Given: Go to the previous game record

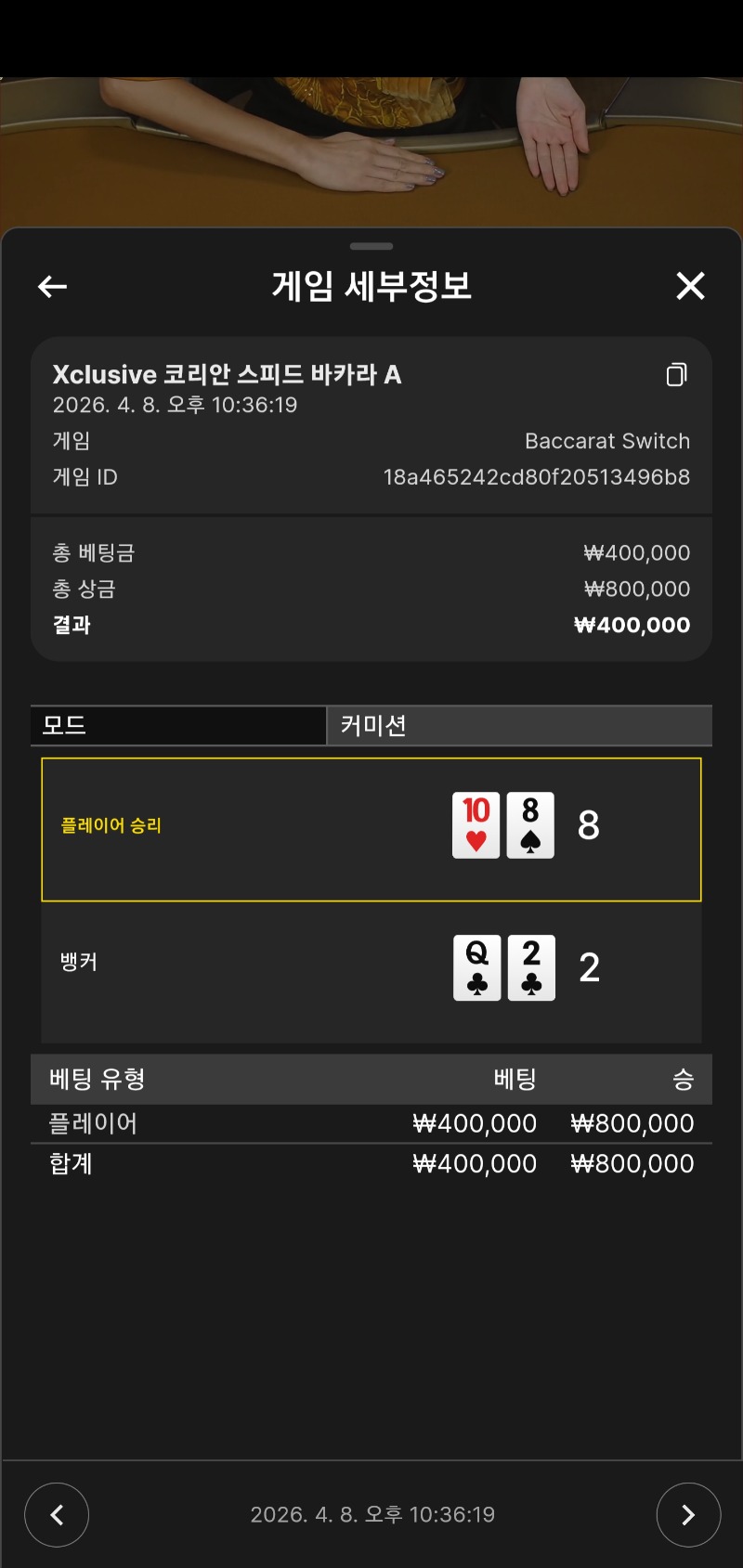Looking at the screenshot, I should point(57,1515).
